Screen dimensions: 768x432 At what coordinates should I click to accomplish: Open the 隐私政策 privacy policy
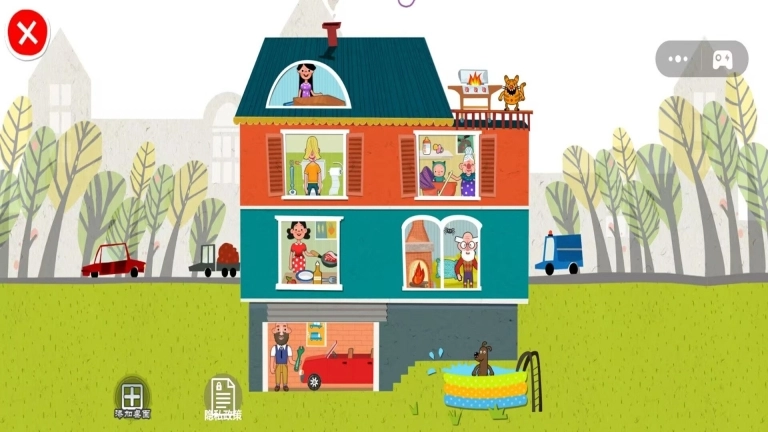(222, 397)
